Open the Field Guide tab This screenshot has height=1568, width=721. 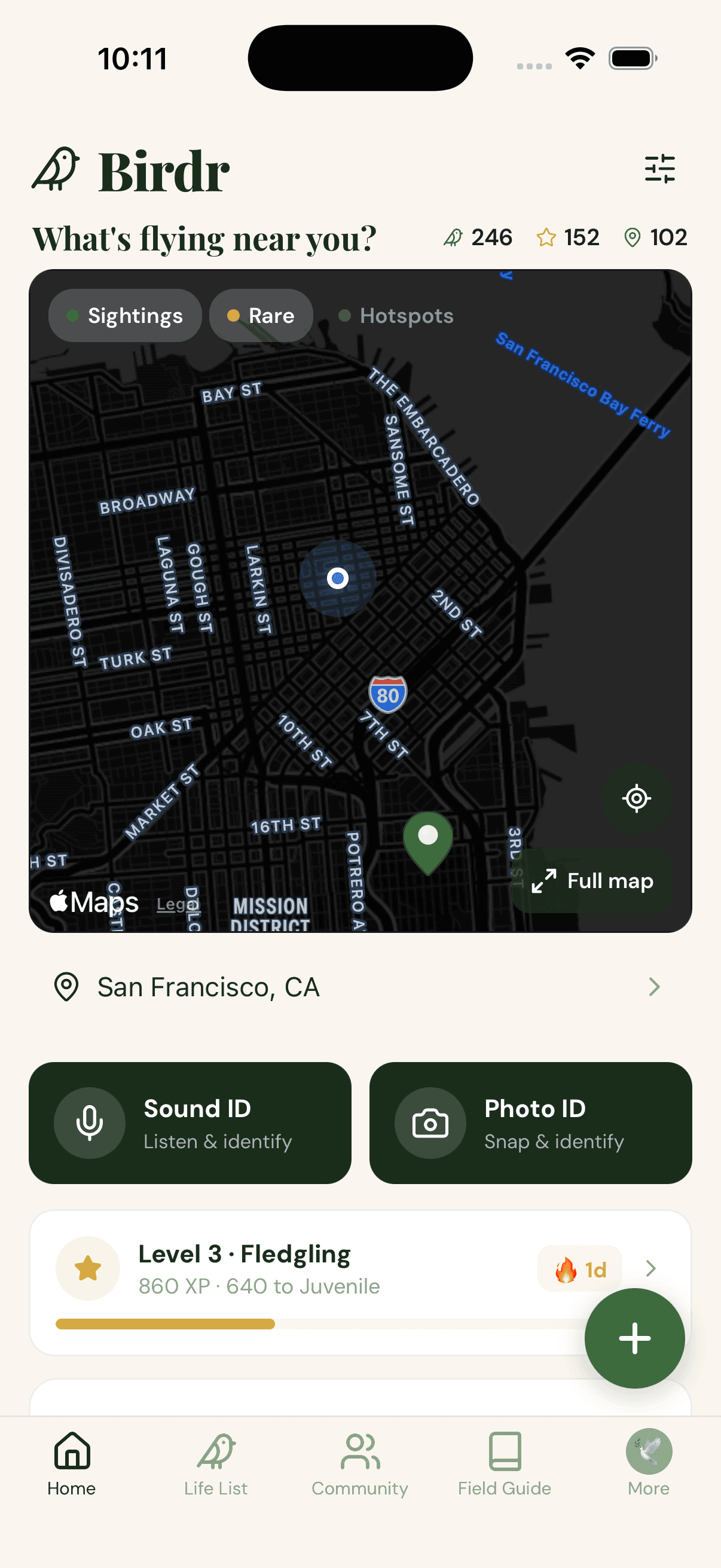tap(505, 1468)
